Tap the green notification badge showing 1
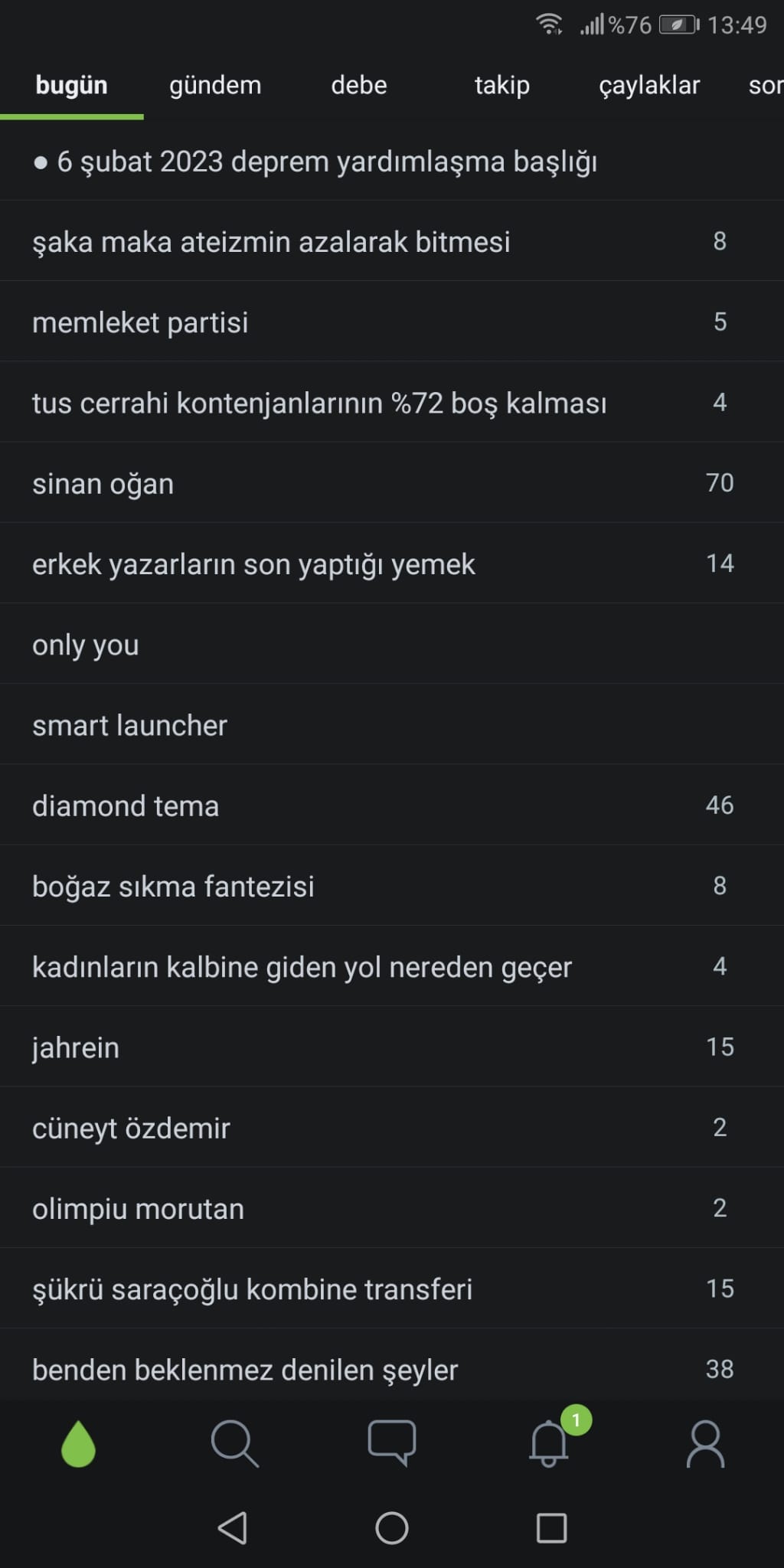The height and width of the screenshot is (1568, 784). [576, 1419]
